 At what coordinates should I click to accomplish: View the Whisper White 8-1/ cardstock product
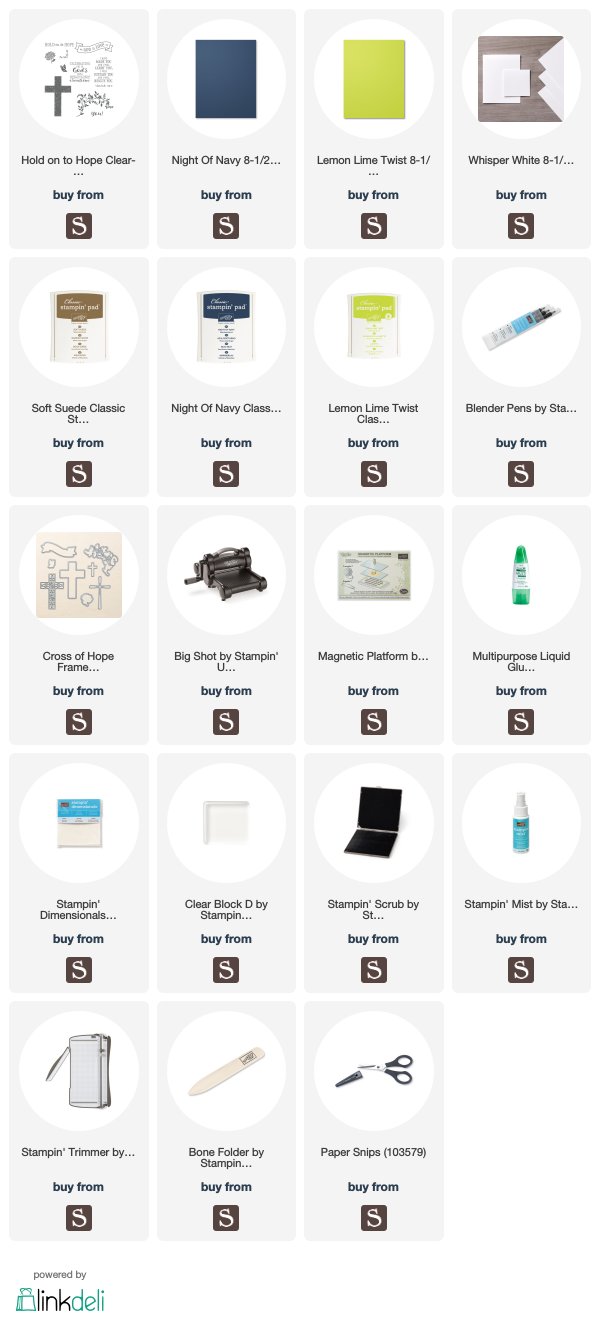521,129
